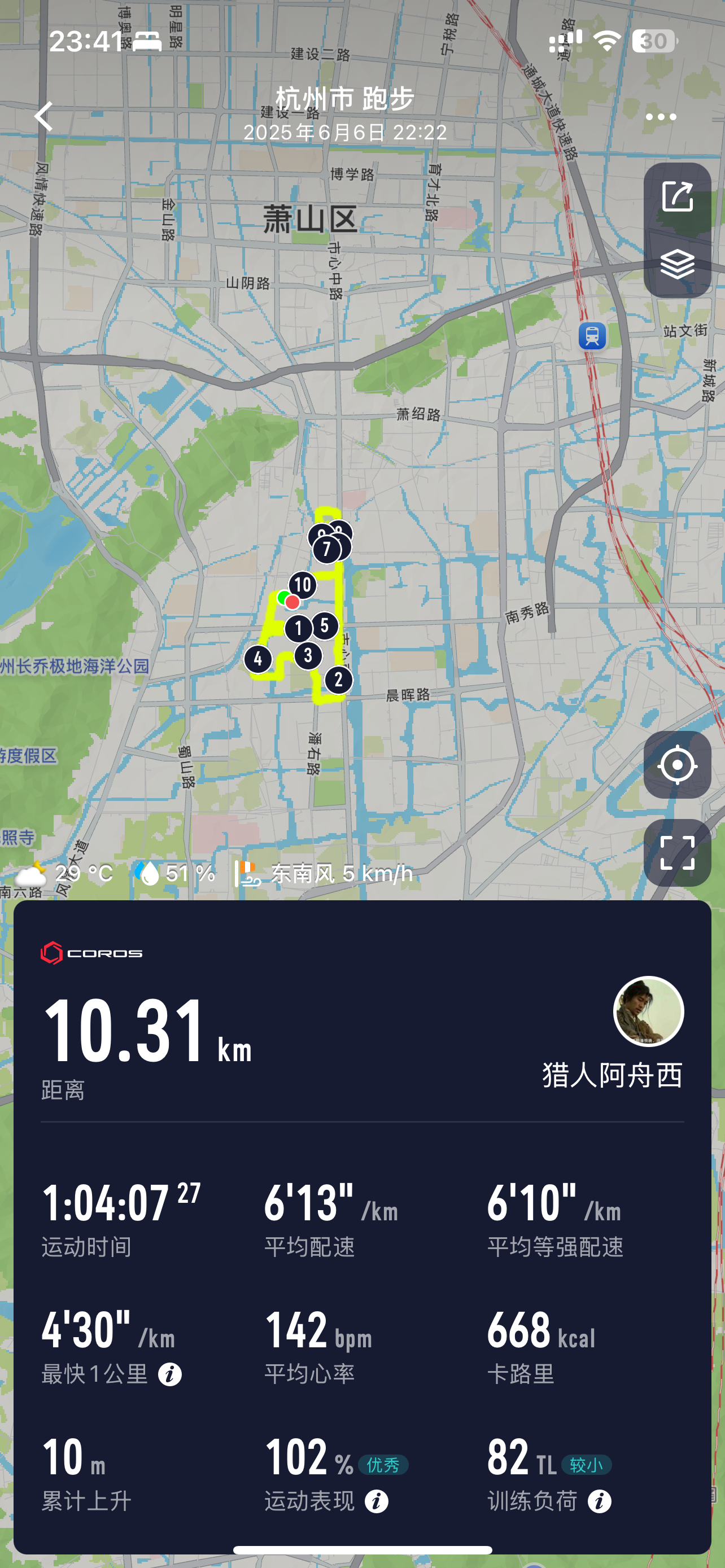Share this run activity
Image resolution: width=725 pixels, height=1568 pixels.
click(677, 196)
